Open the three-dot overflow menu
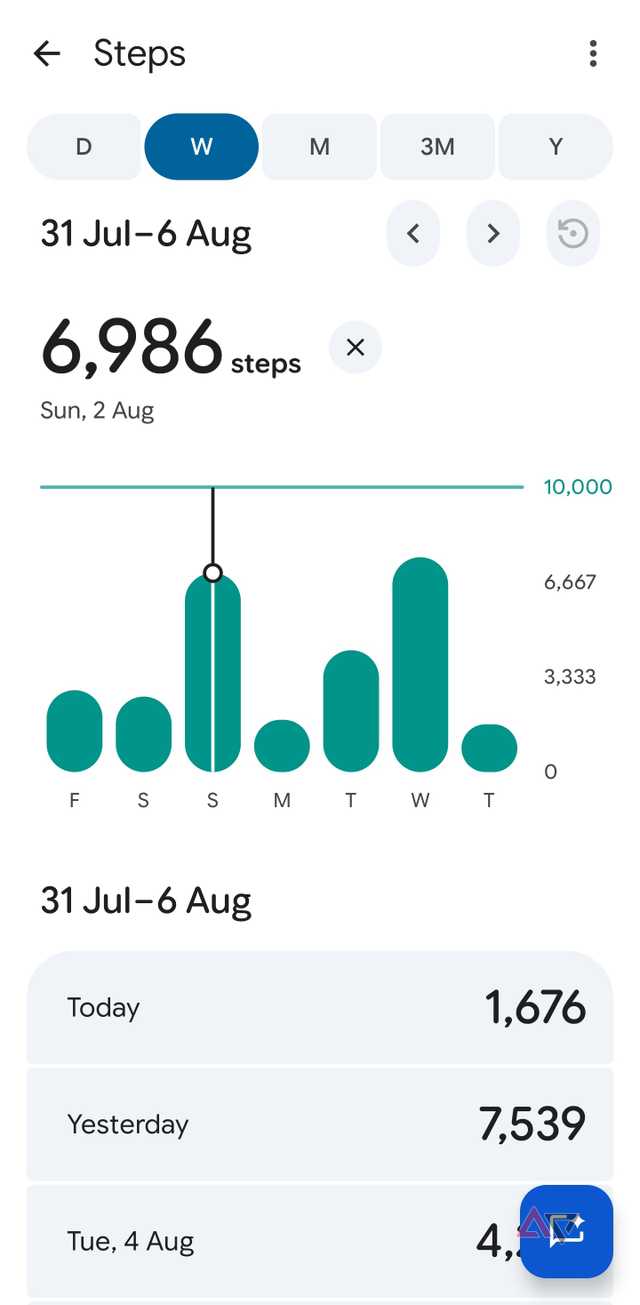The height and width of the screenshot is (1305, 640). pyautogui.click(x=593, y=53)
